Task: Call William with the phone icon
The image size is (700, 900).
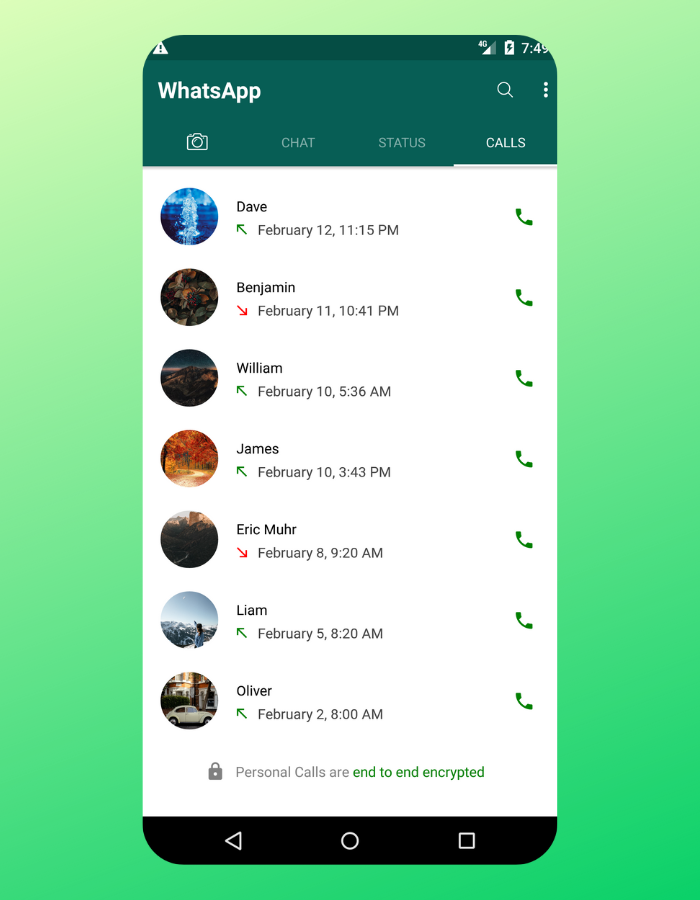Action: [523, 378]
